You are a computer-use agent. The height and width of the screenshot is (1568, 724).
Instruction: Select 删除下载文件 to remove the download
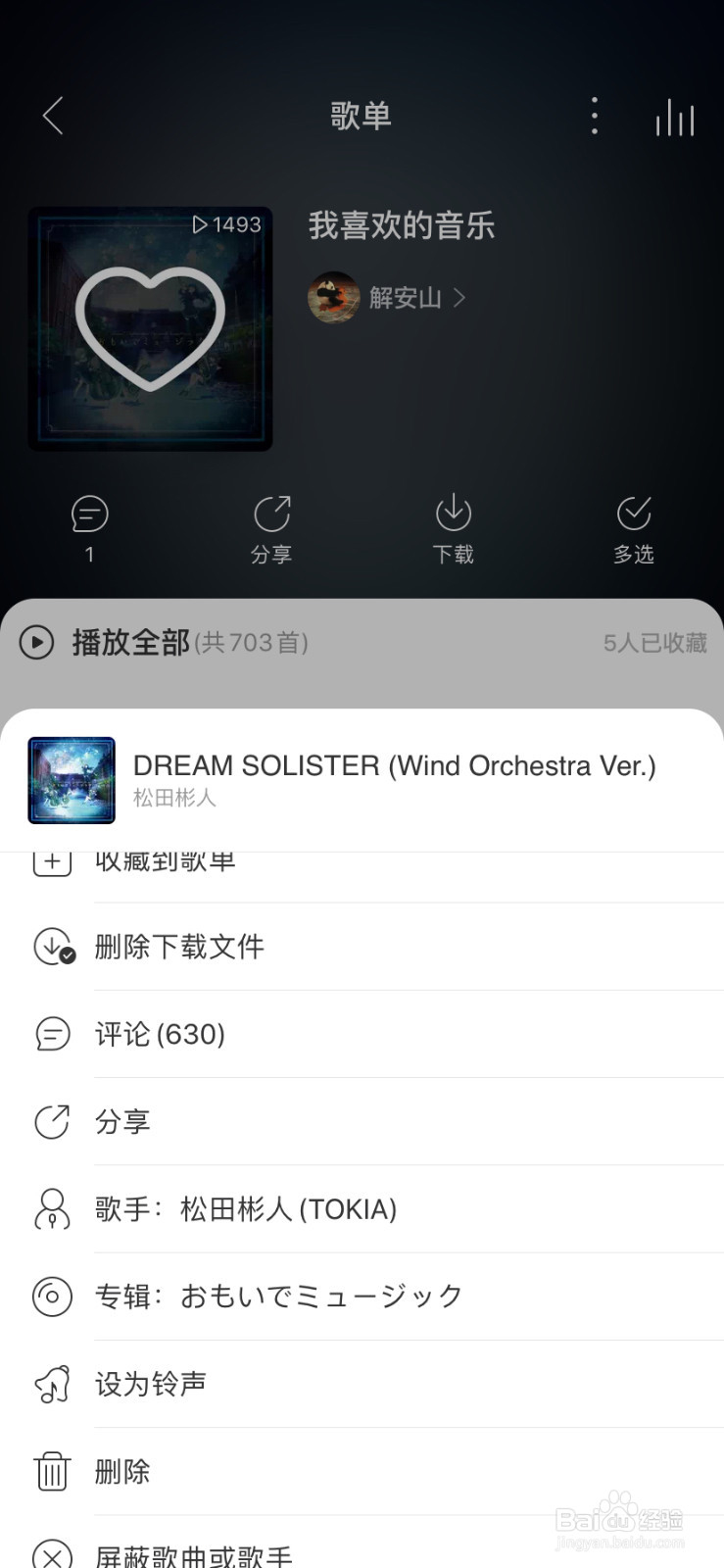pyautogui.click(x=179, y=947)
